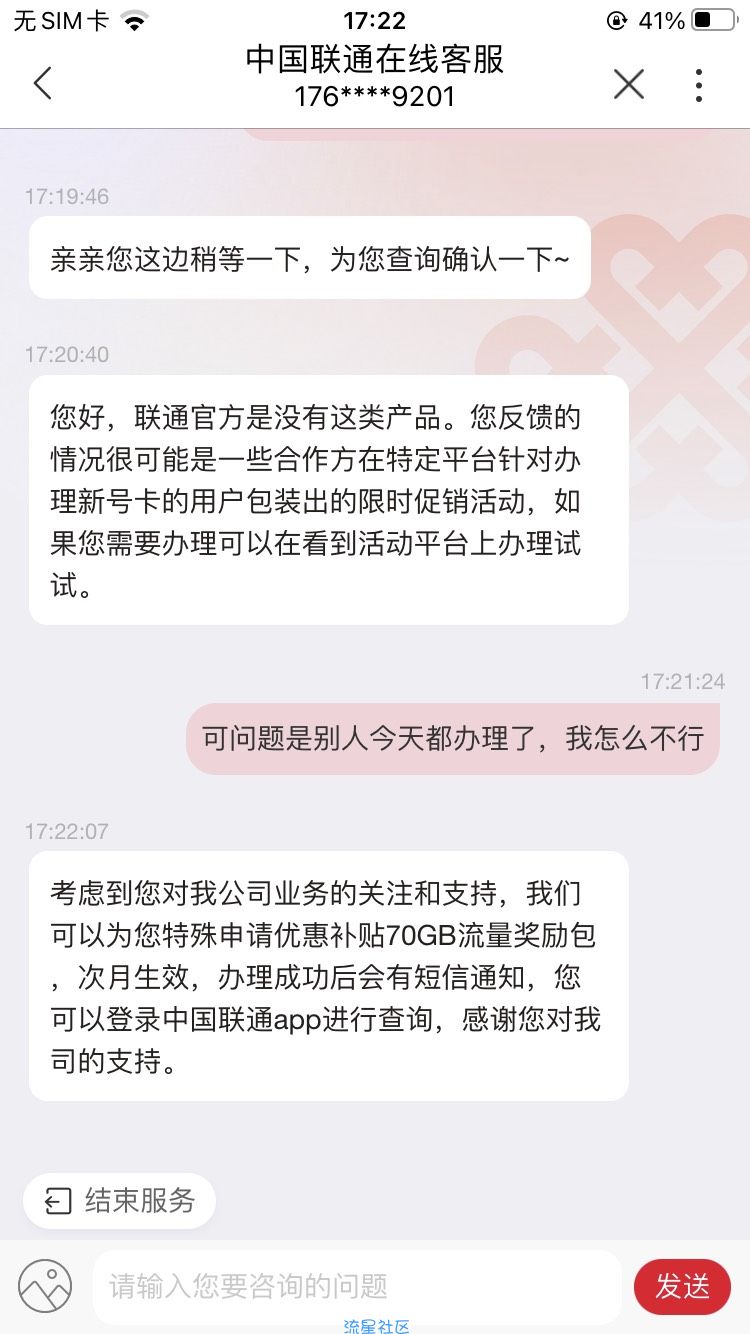Screen dimensions: 750x1334
Task: Close the online customer service chat
Action: [x=629, y=84]
